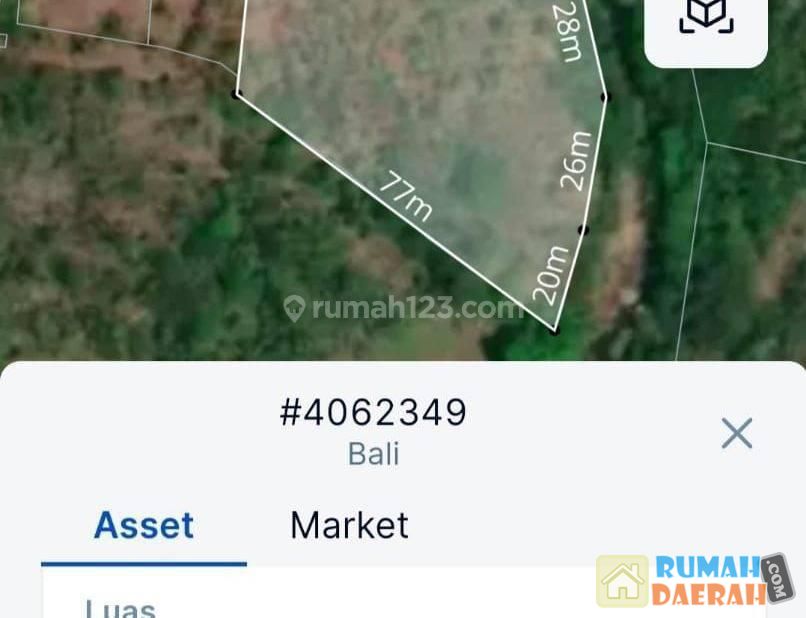This screenshot has height=618, width=806.
Task: Select the Asset tab
Action: point(144,525)
